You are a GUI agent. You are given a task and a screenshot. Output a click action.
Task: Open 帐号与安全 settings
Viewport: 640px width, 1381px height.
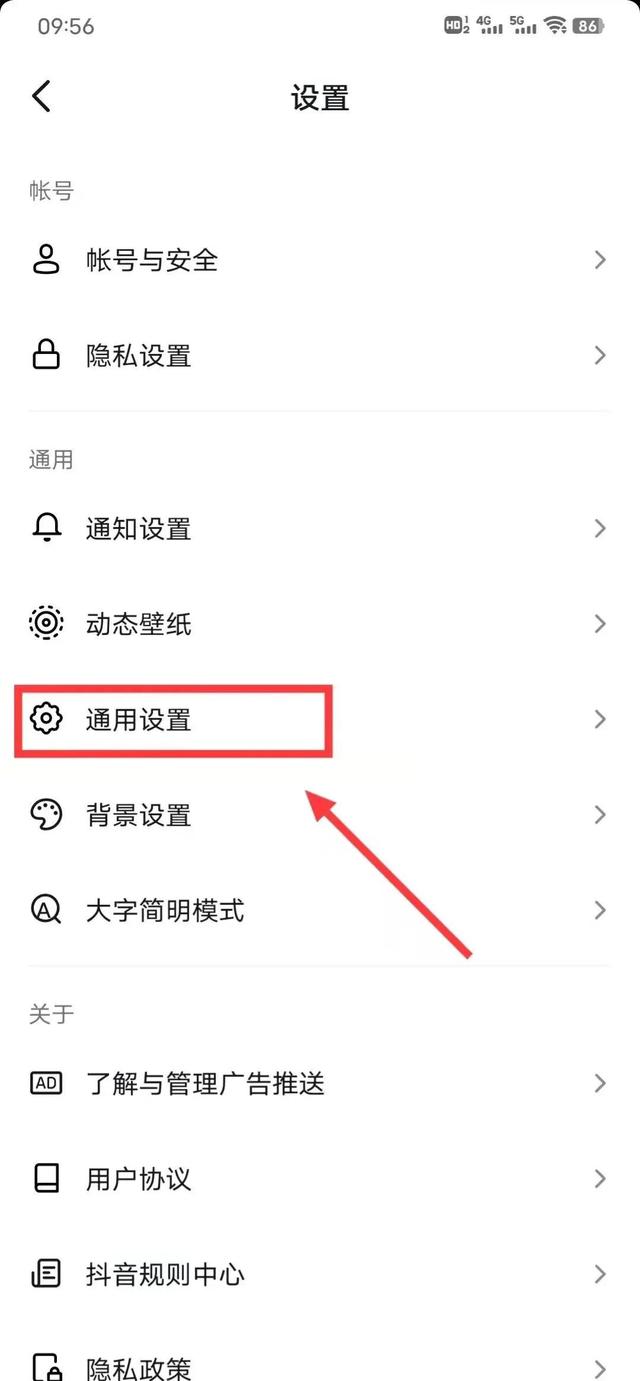[318, 261]
